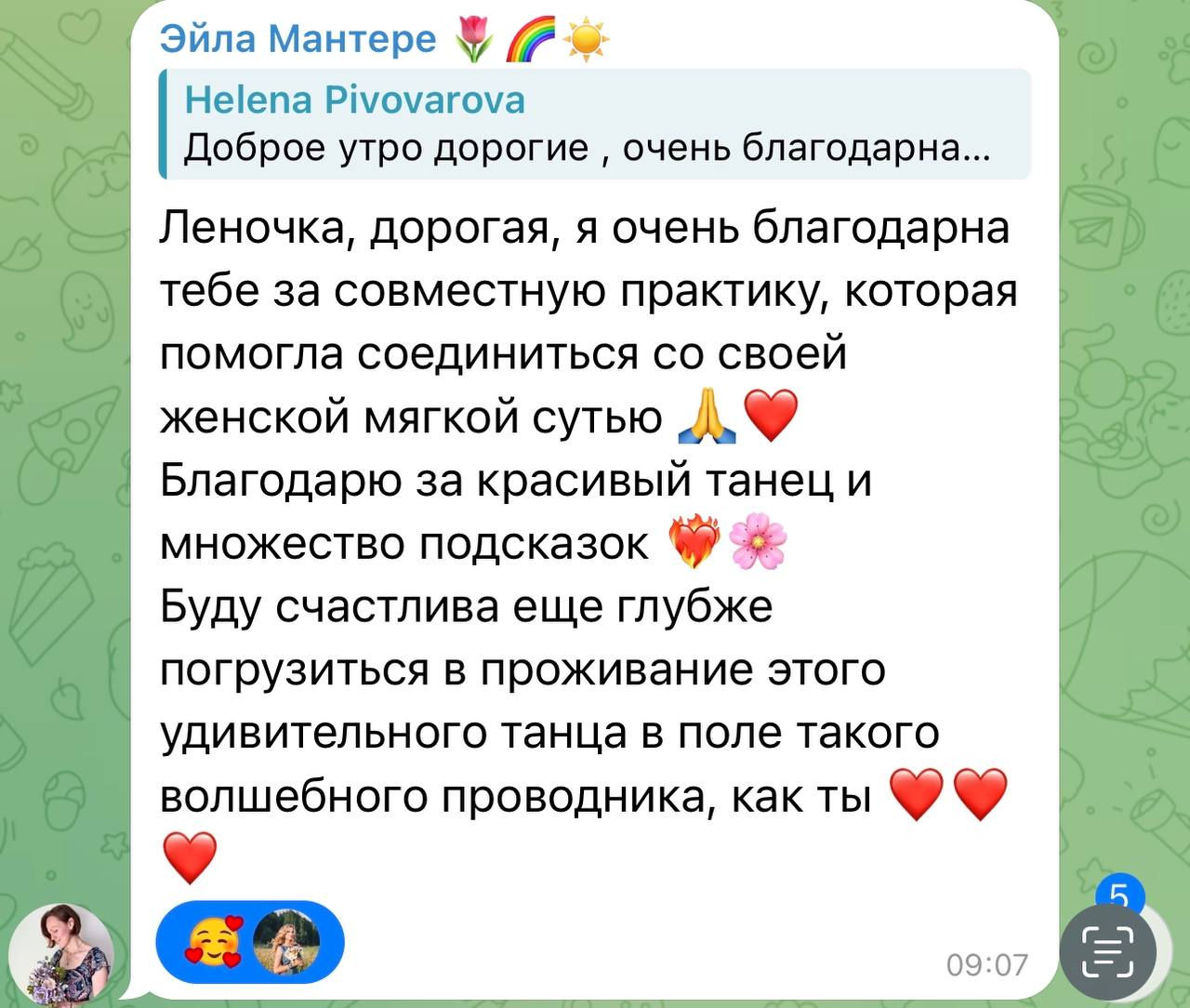Open Эйла Мантере's profile from the name
The height and width of the screenshot is (1008, 1190).
pos(297,39)
